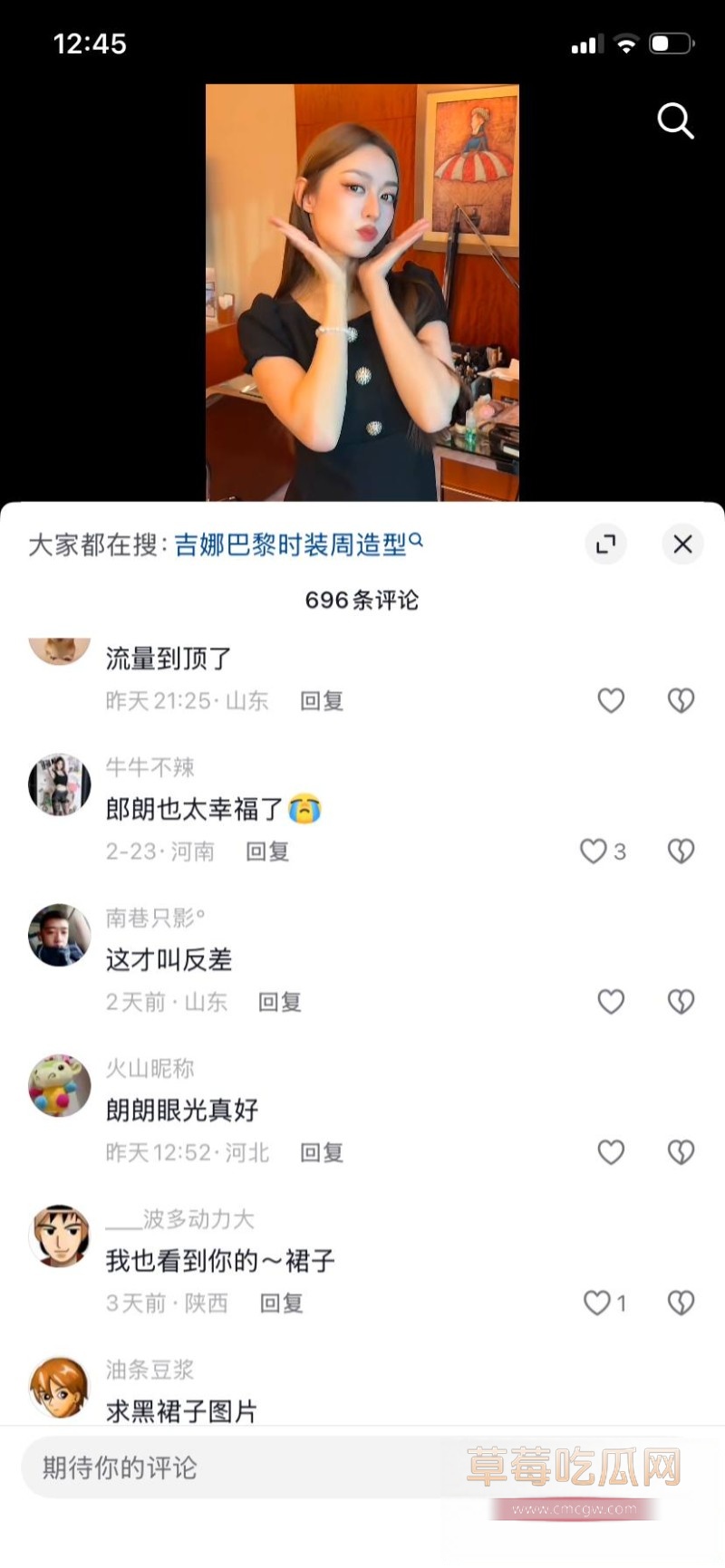Tap 火山昵称's avatar thumbnail
The width and height of the screenshot is (725, 1568).
59,1086
